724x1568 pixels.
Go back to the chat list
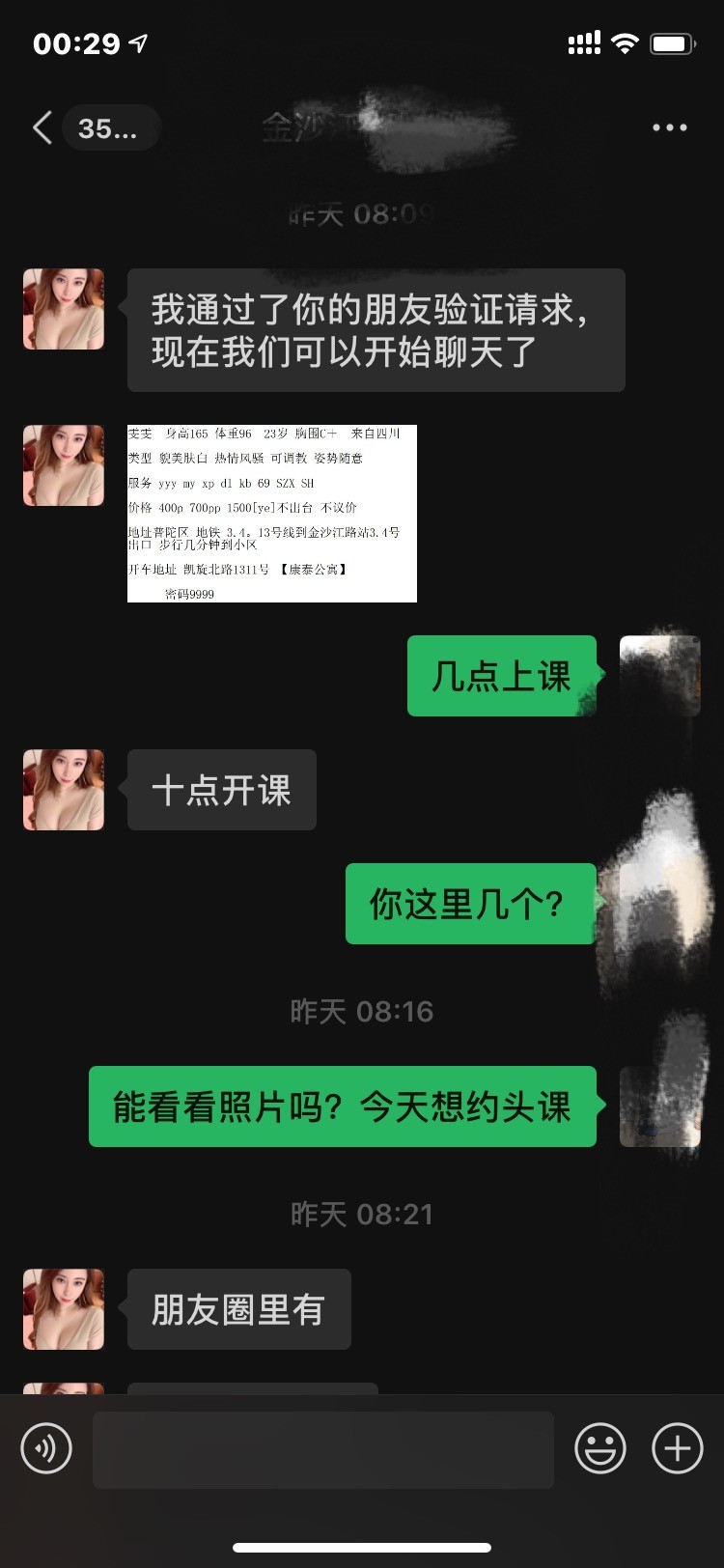pos(42,127)
